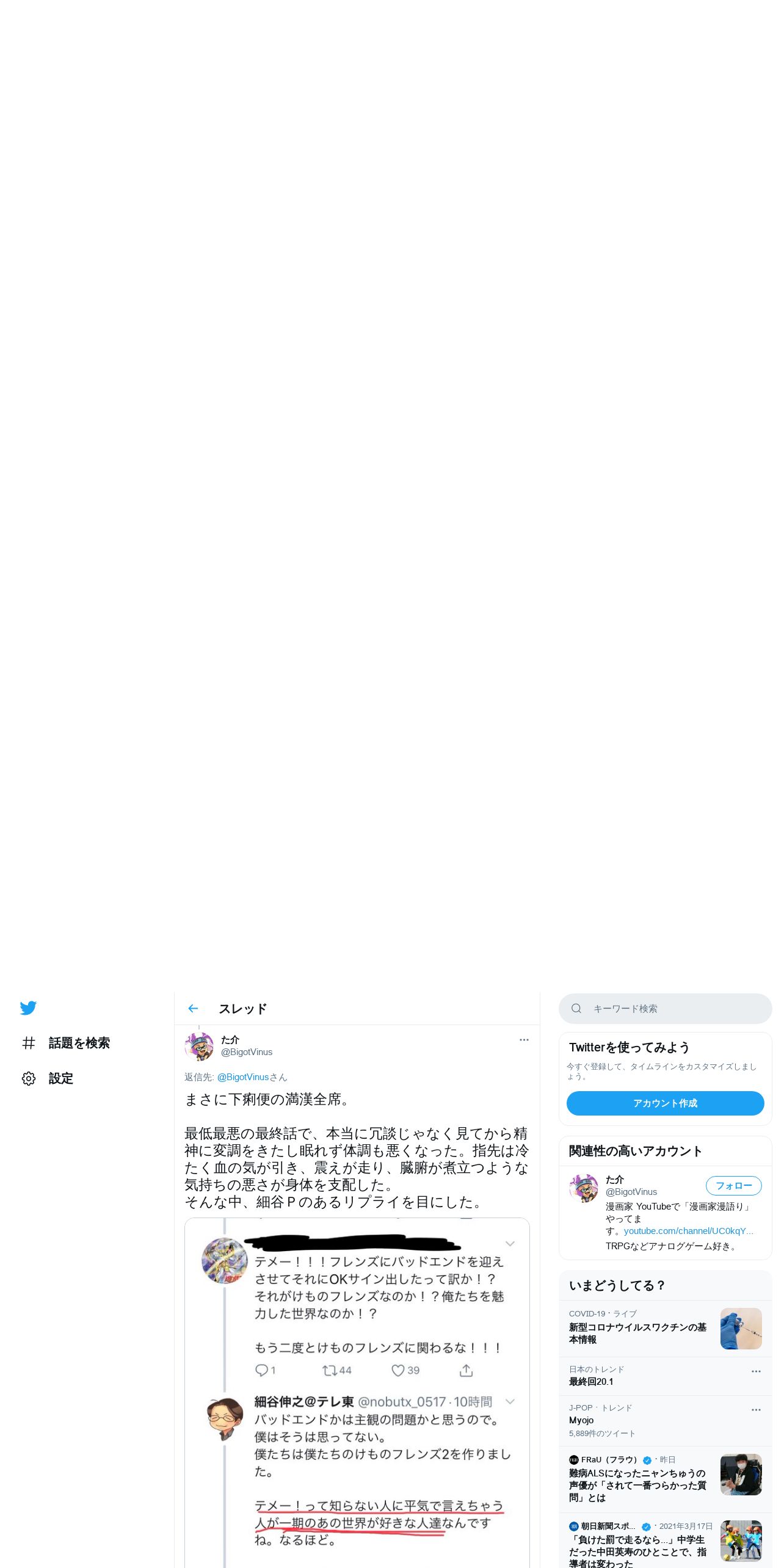This screenshot has height=1568, width=784.
Task: Open the embedded tweet screenshot image
Action: pos(357,1393)
